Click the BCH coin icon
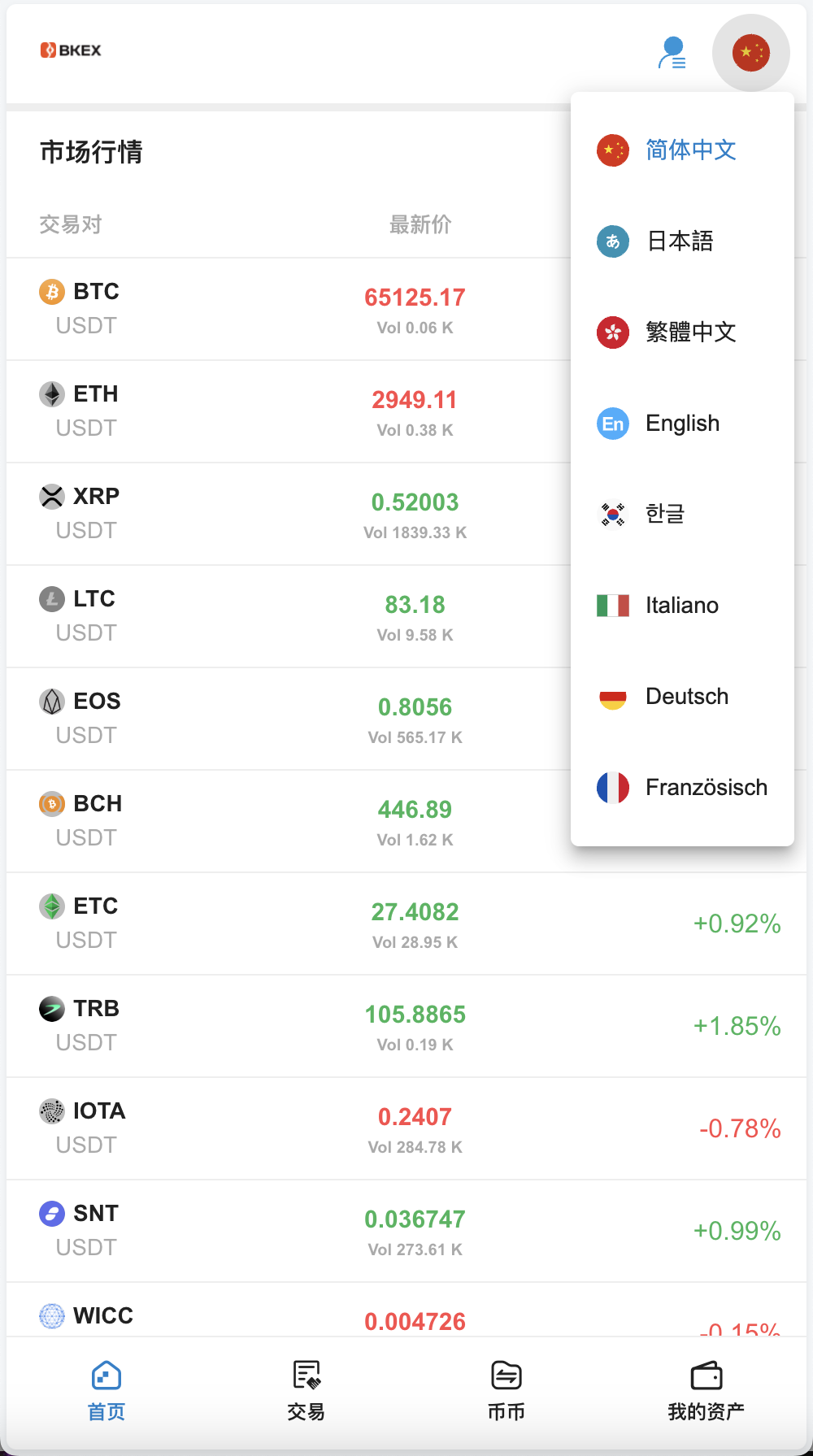The height and width of the screenshot is (1456, 813). 52,803
